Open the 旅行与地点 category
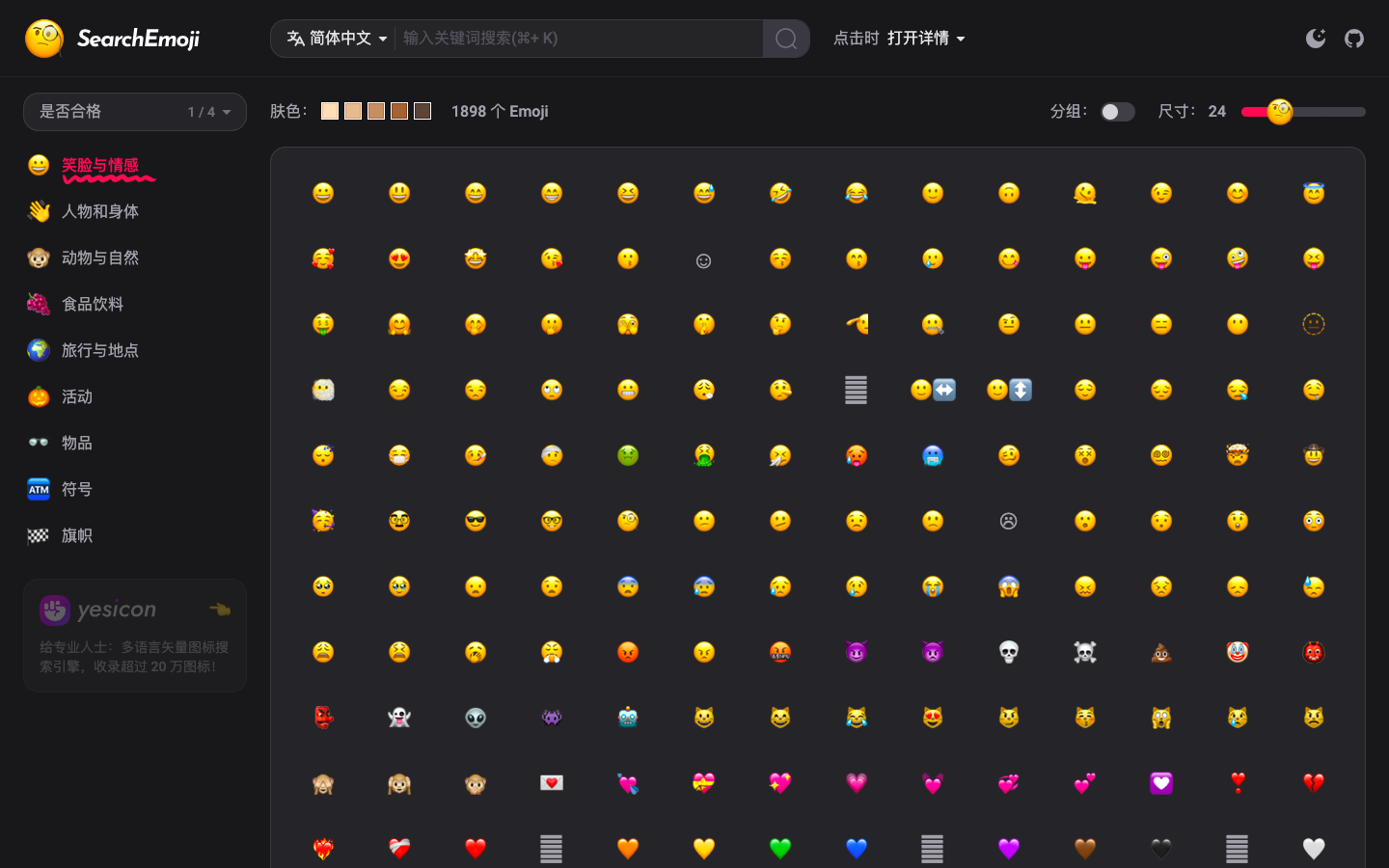Screen dimensions: 1389x868 click(x=100, y=350)
